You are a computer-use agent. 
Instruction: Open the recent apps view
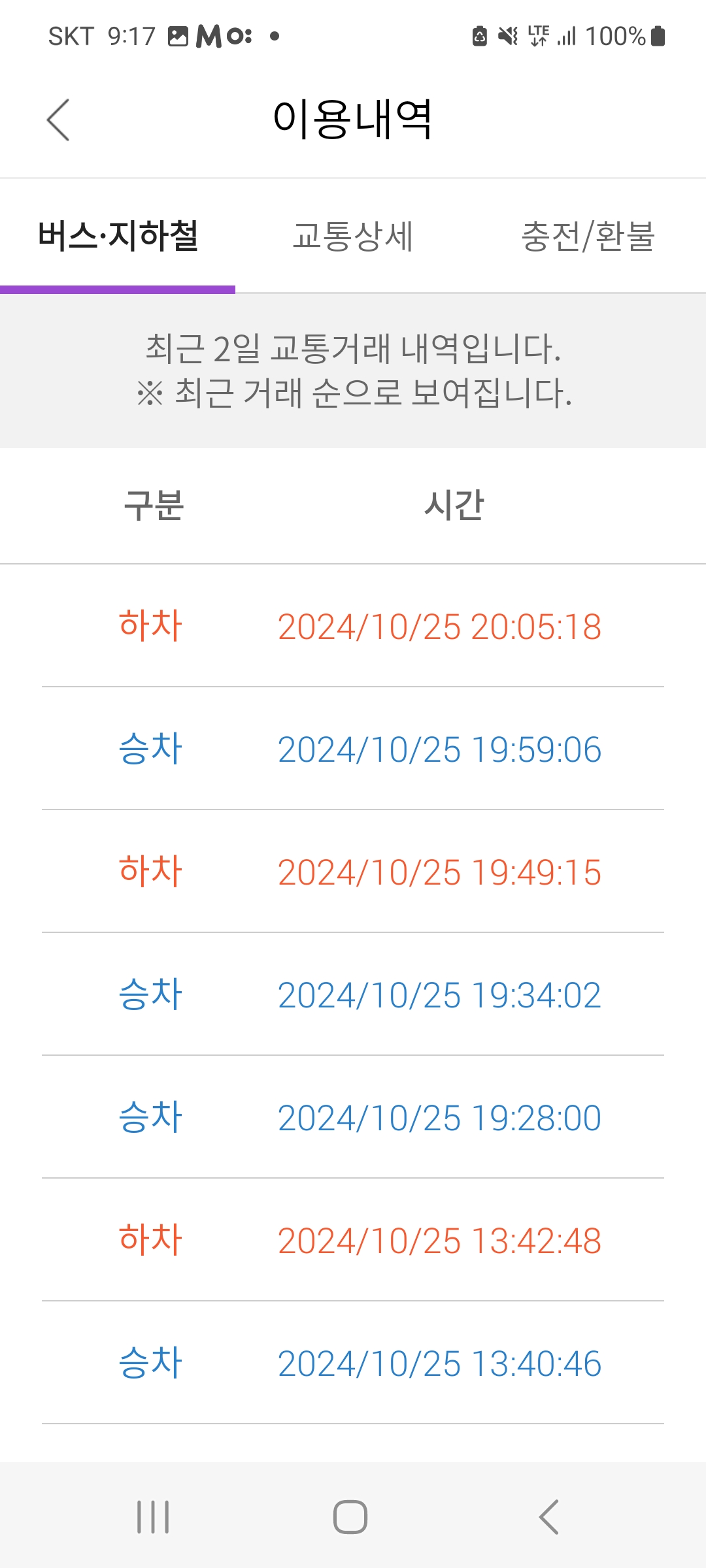[153, 1516]
